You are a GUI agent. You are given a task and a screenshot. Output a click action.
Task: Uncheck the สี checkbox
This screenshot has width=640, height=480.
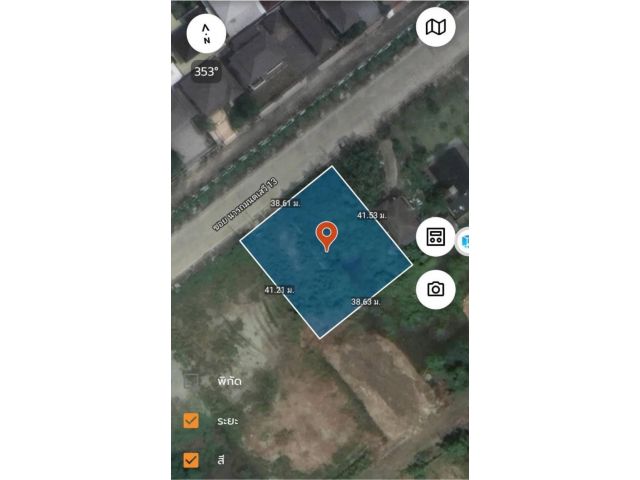pyautogui.click(x=191, y=460)
